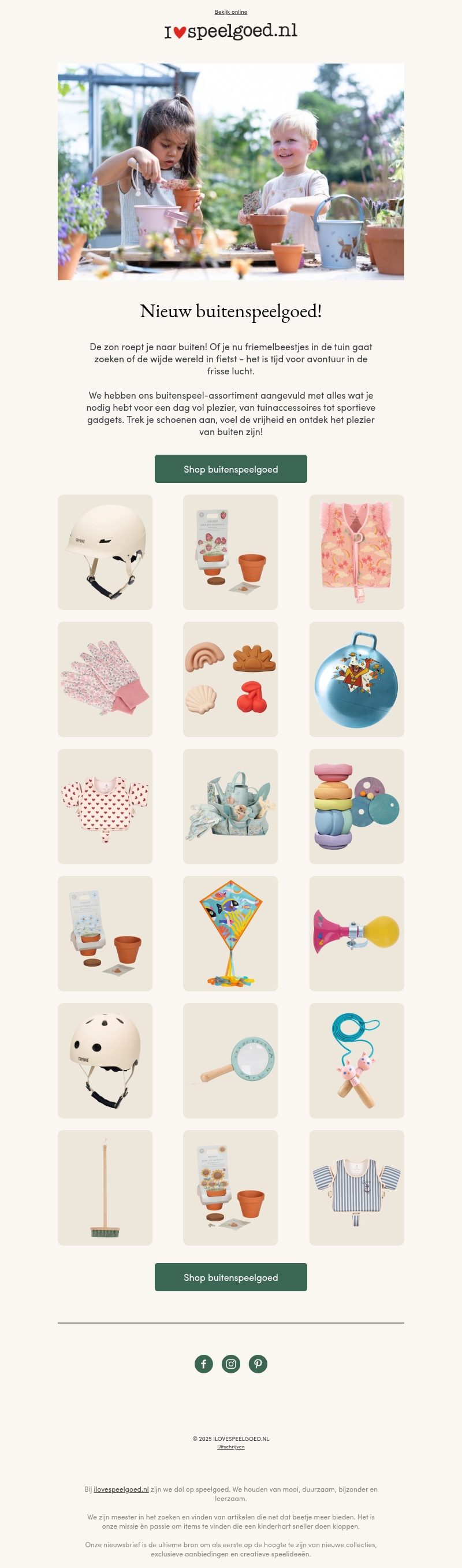Tap the first 'Shop buitenspeelgoed' button under the intro text
The width and height of the screenshot is (462, 1568).
tap(230, 469)
